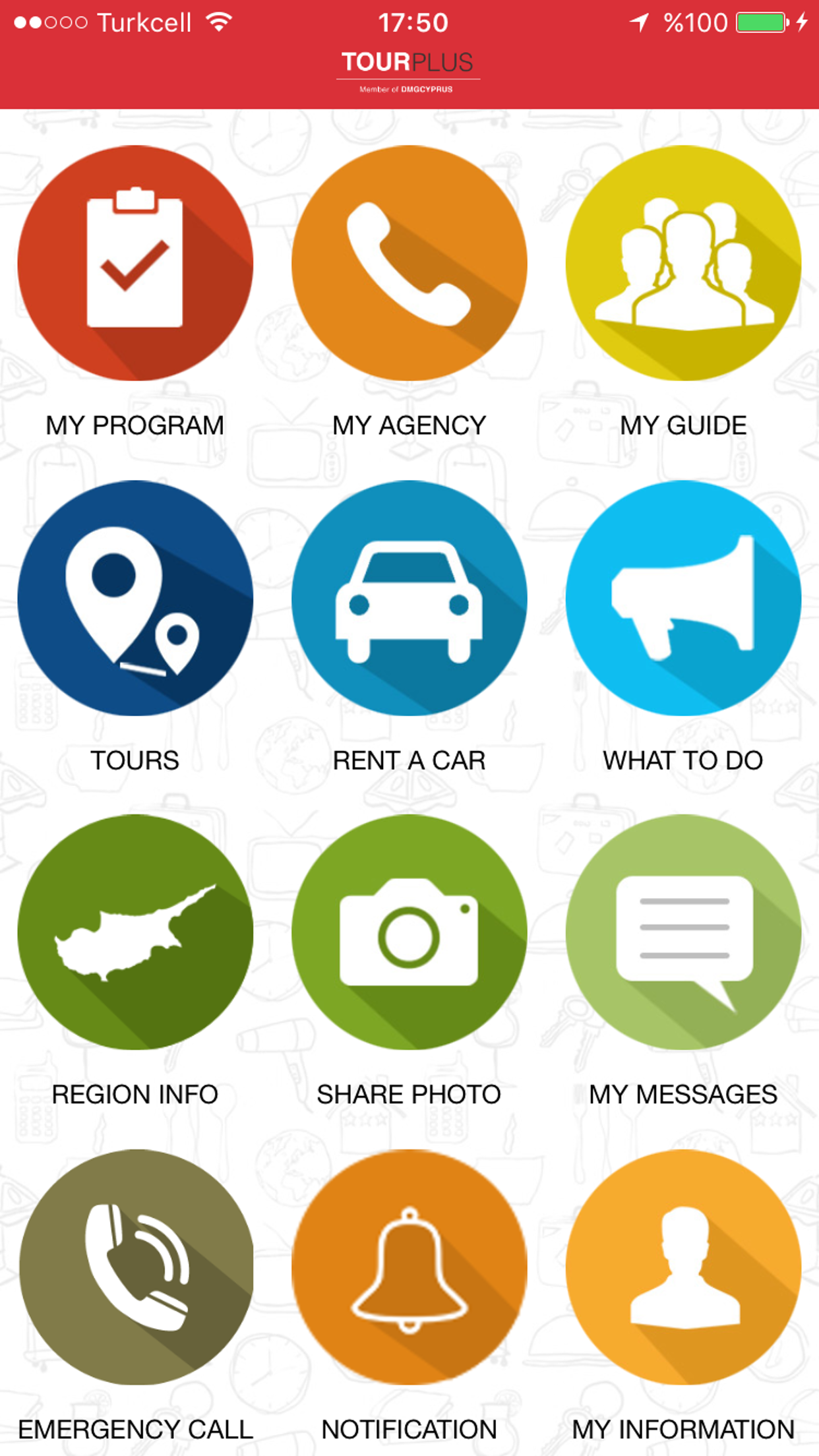Open My Program
Viewport: 819px width, 1456px height.
(135, 263)
